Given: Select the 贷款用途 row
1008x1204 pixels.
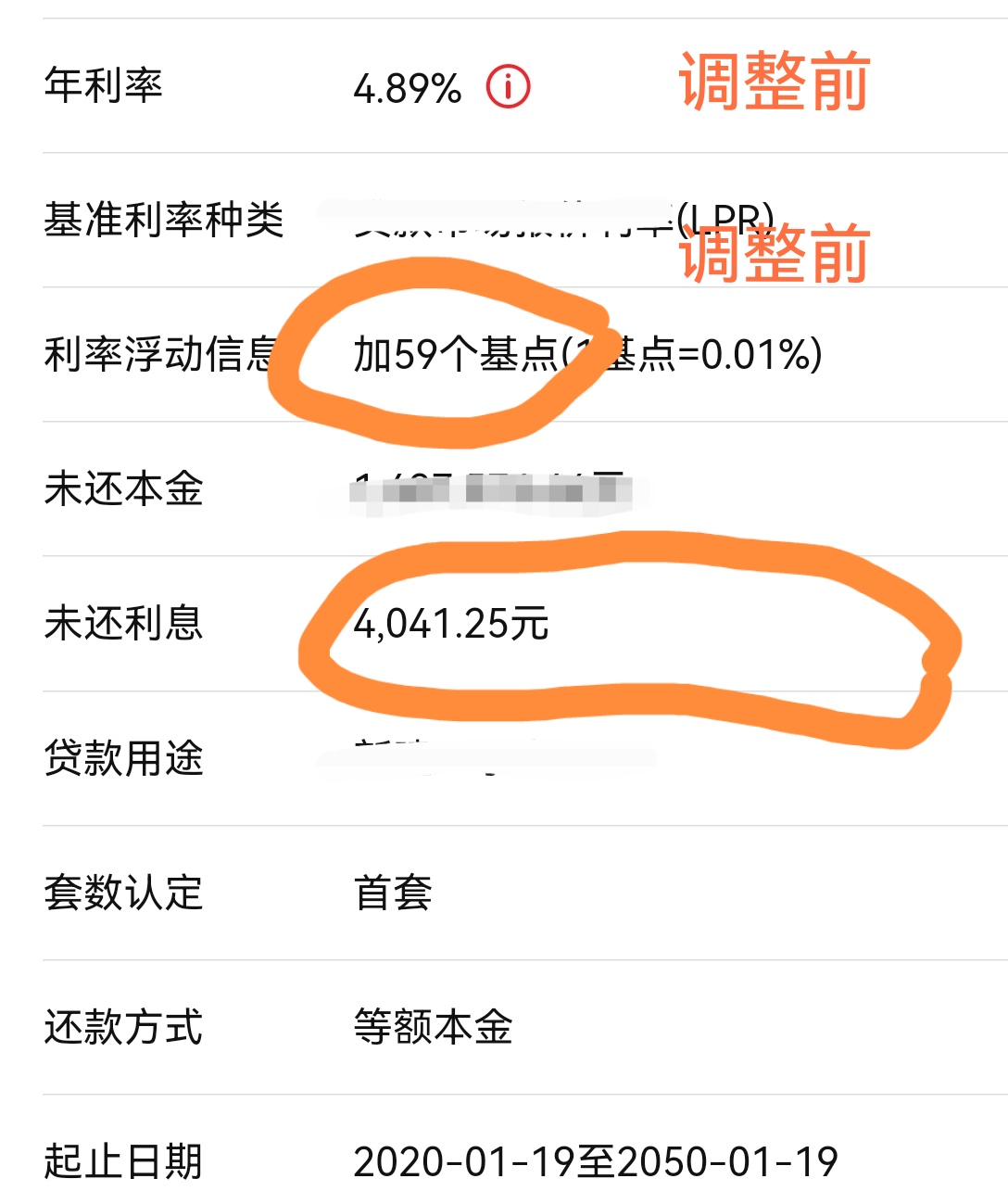Looking at the screenshot, I should point(125,760).
